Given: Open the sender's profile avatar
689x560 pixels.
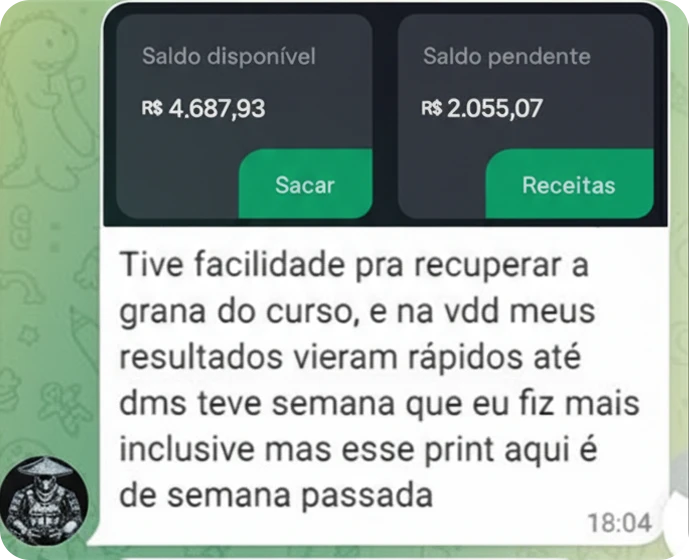Looking at the screenshot, I should tap(44, 502).
